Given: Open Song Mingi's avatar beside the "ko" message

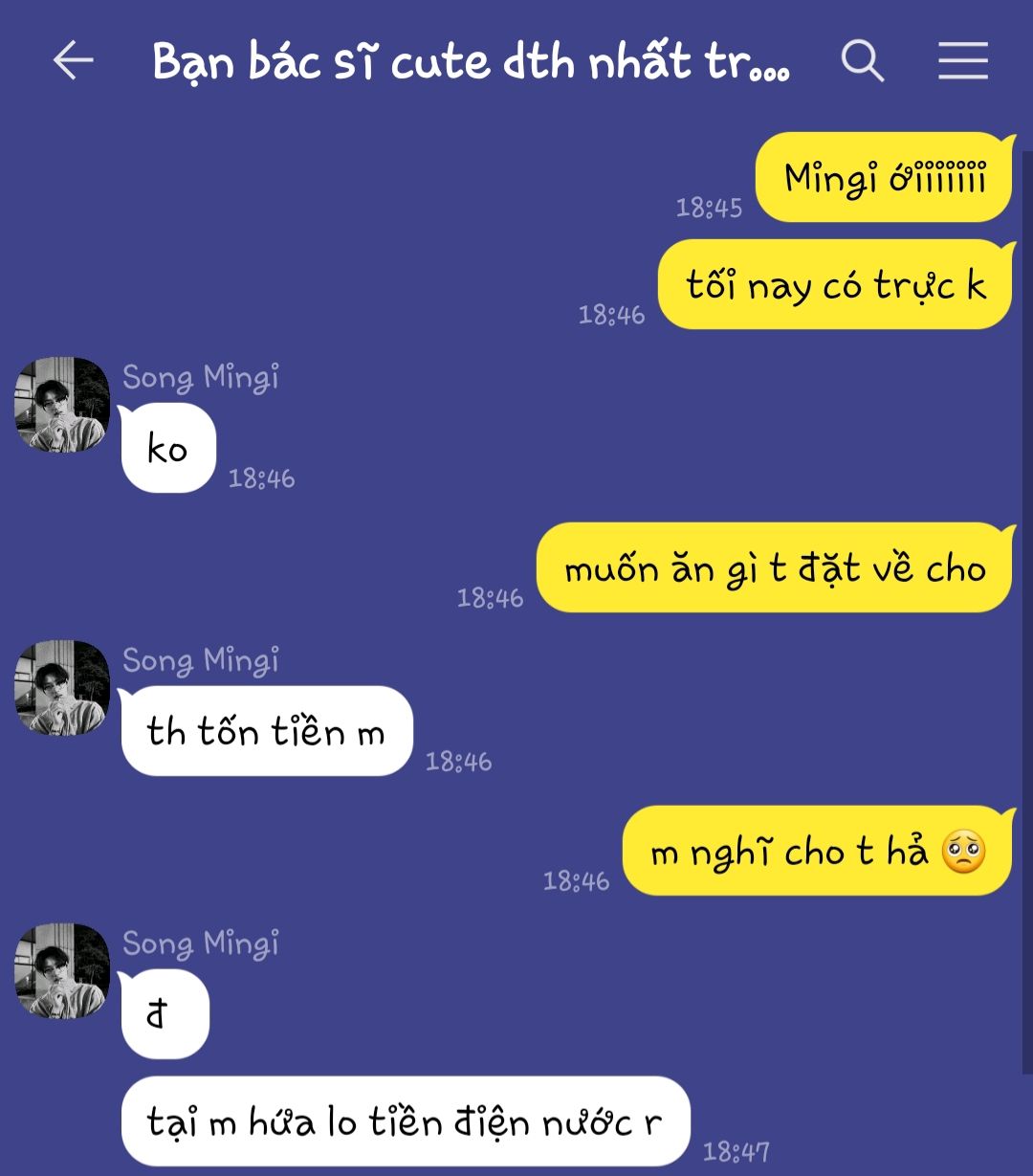Looking at the screenshot, I should tap(62, 404).
